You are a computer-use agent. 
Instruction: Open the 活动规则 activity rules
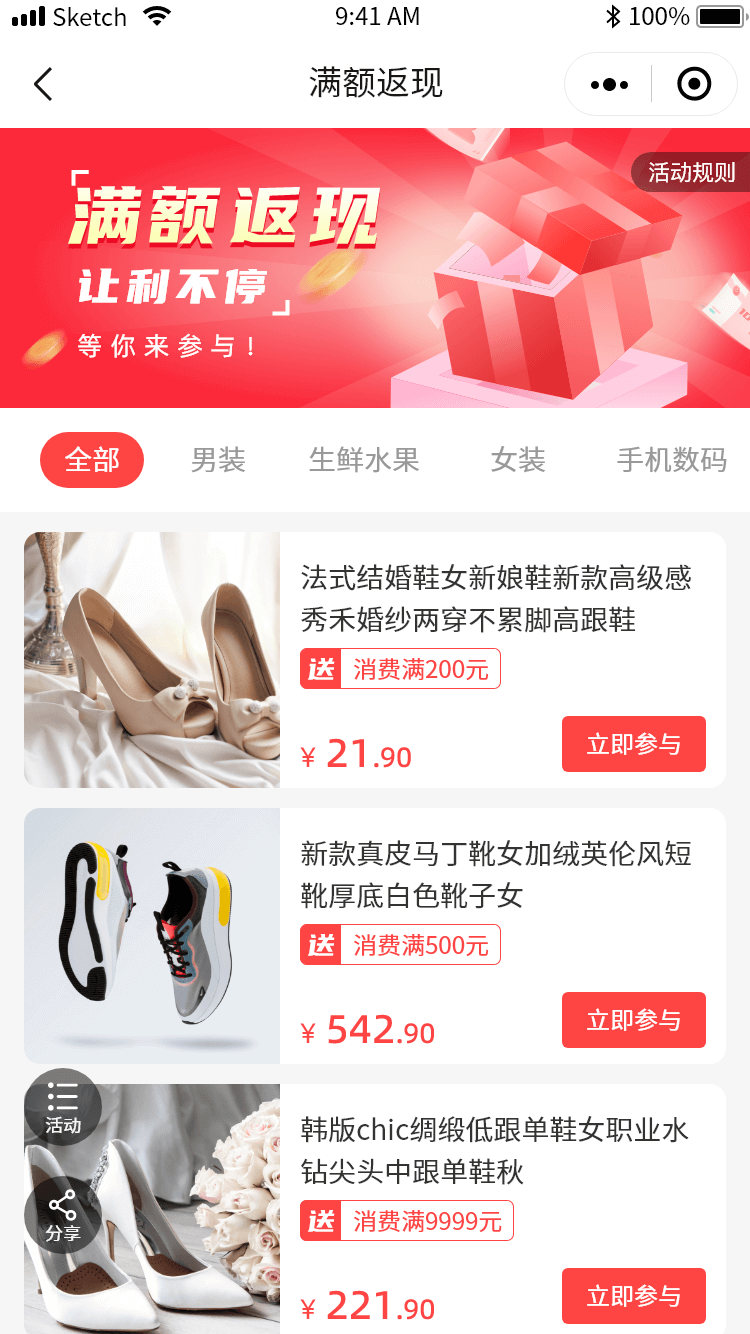point(691,173)
